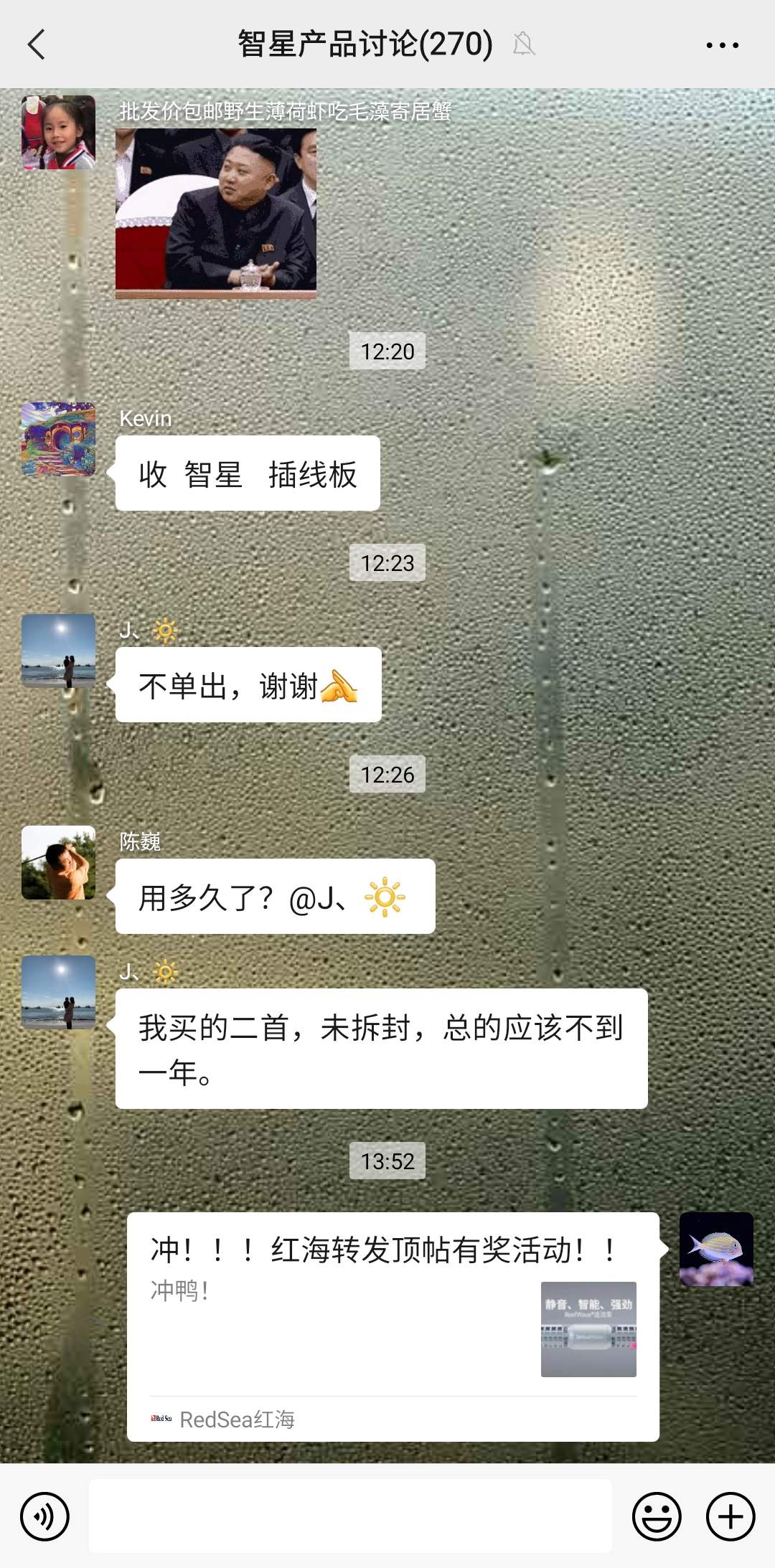Open the plus attachments menu
Image resolution: width=775 pixels, height=1568 pixels.
(730, 1516)
